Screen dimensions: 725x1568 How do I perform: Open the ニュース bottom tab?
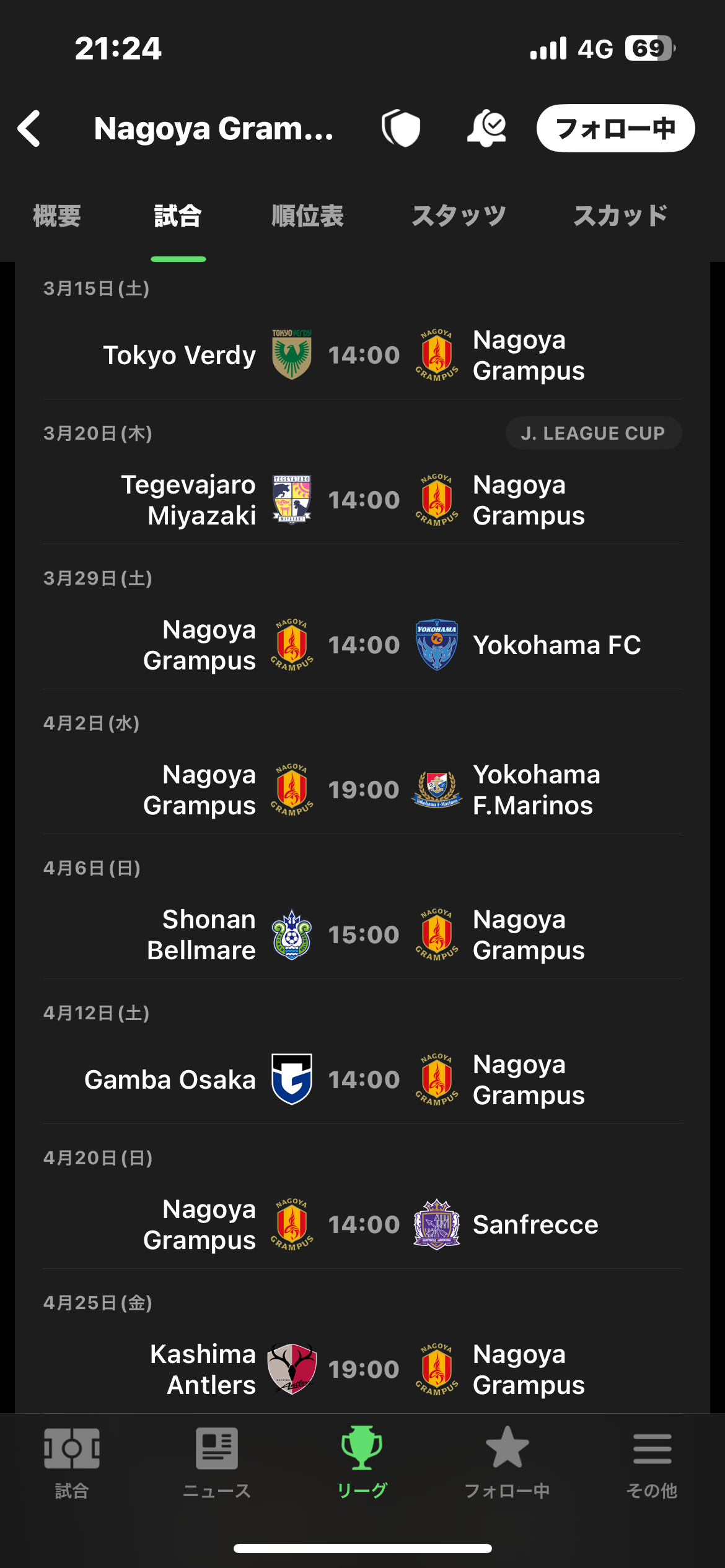click(x=217, y=1463)
